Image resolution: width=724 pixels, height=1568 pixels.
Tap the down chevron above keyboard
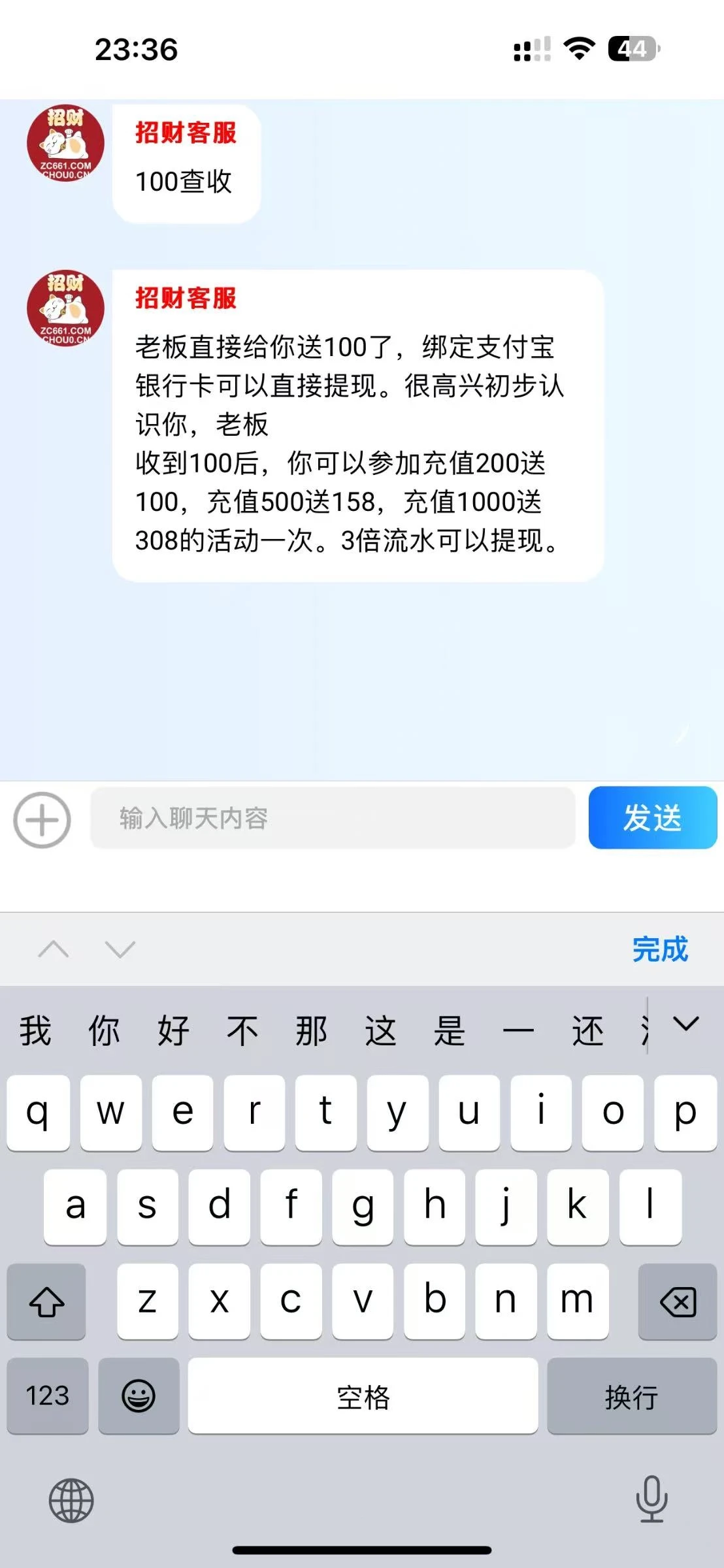[x=119, y=949]
